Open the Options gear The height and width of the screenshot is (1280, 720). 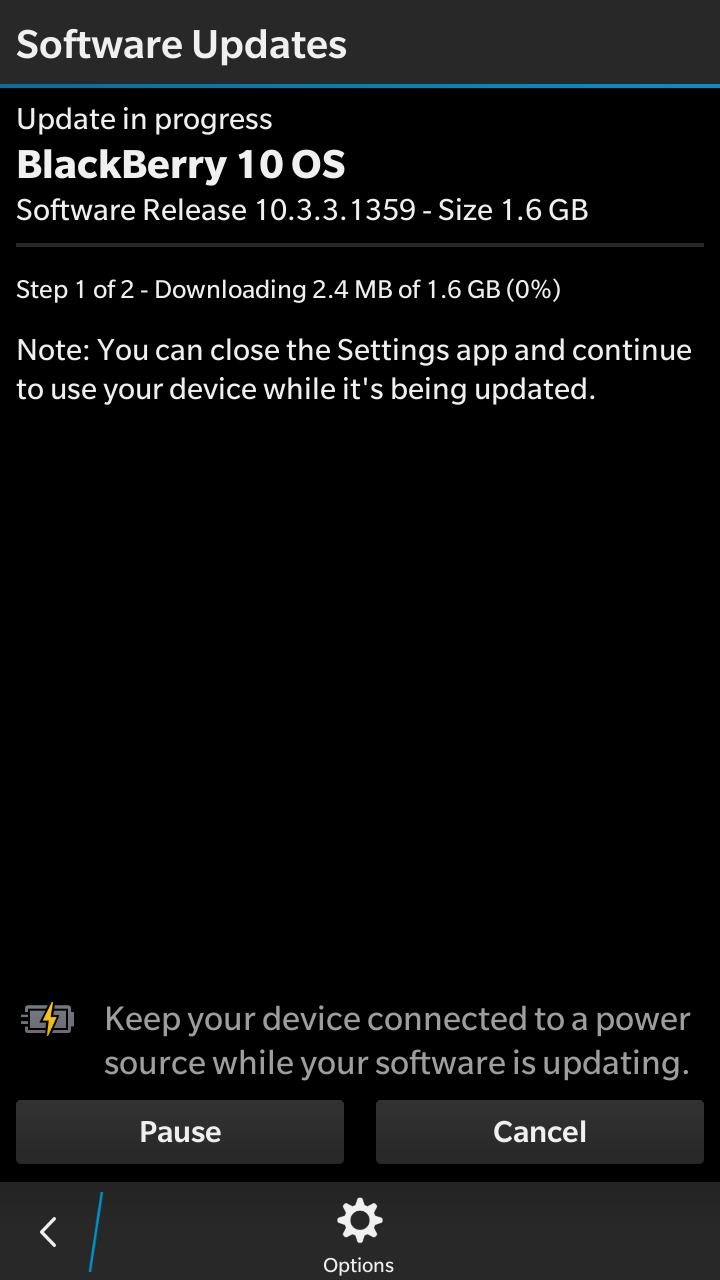pos(359,1234)
